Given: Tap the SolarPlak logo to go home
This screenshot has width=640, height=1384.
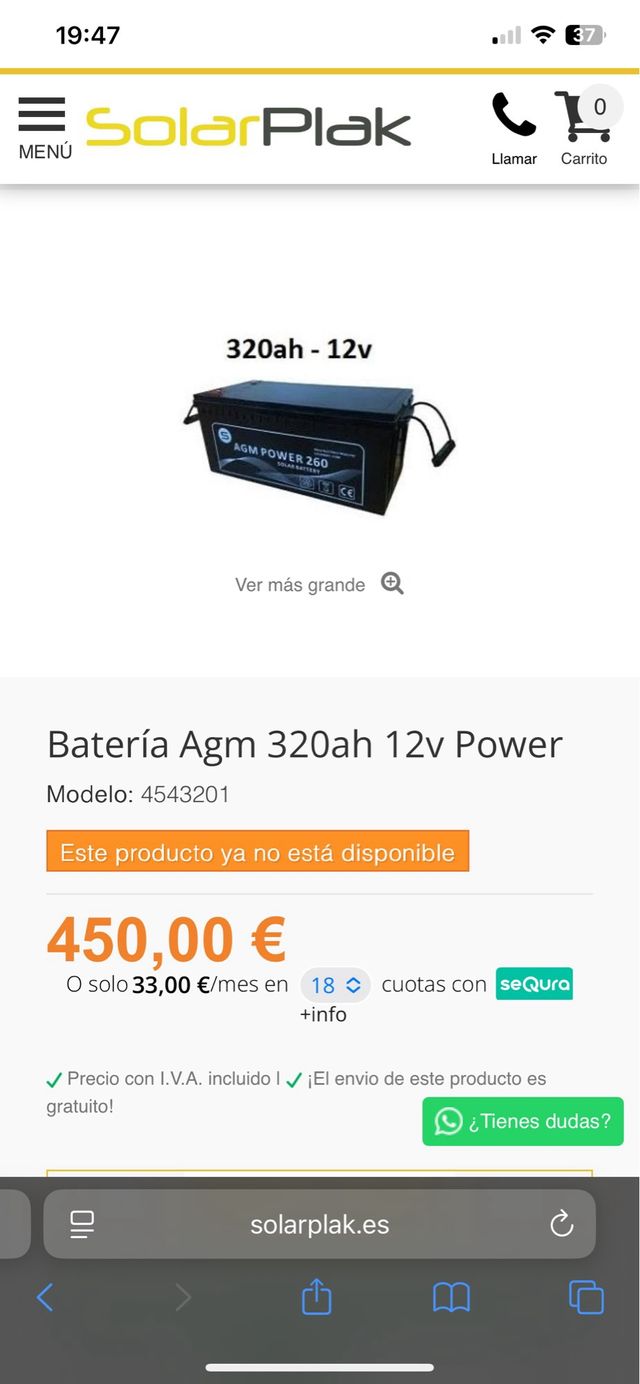Looking at the screenshot, I should pyautogui.click(x=248, y=127).
